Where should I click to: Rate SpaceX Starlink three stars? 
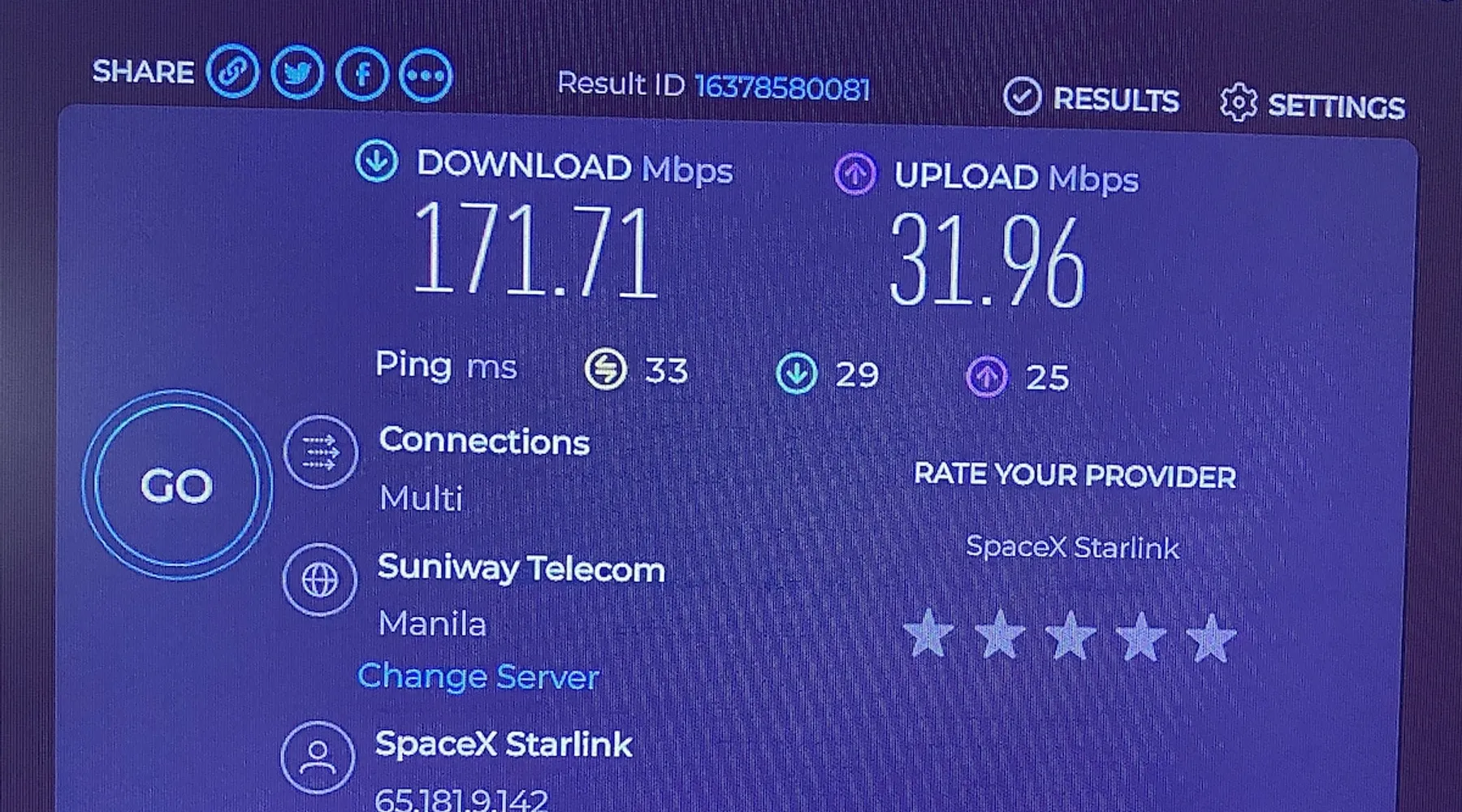[x=1071, y=636]
